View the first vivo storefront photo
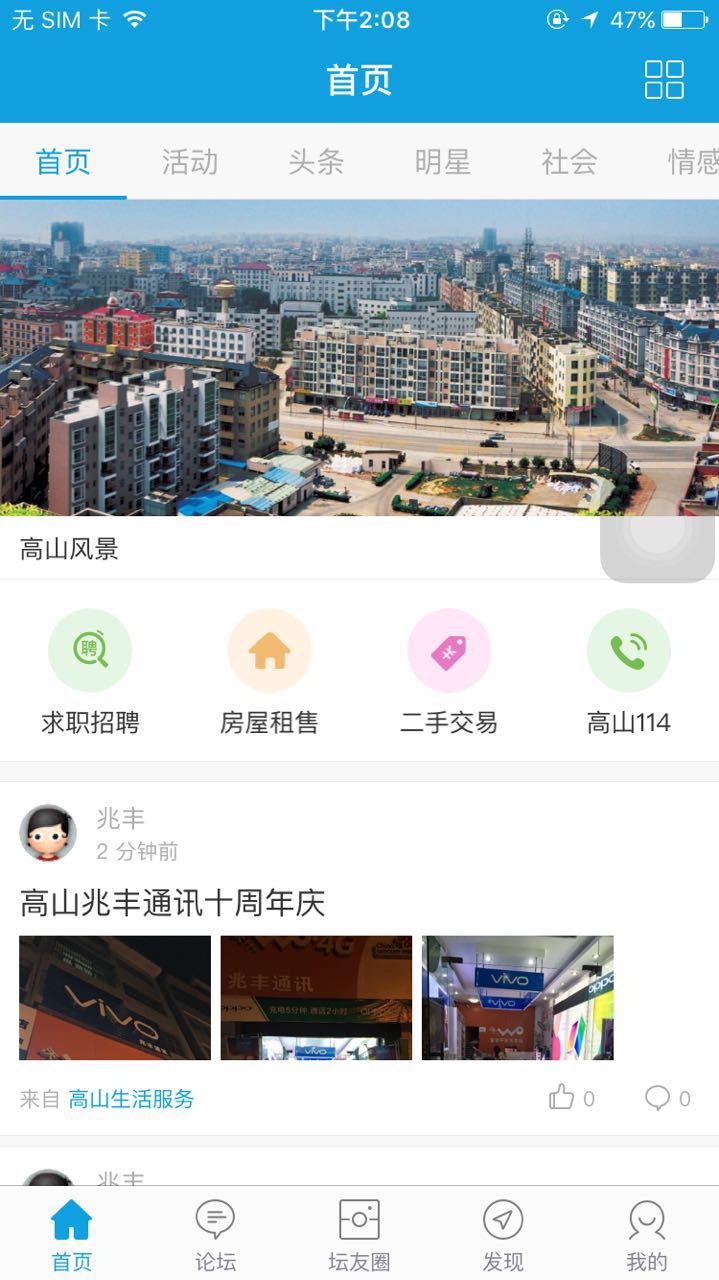Image resolution: width=719 pixels, height=1280 pixels. 115,998
